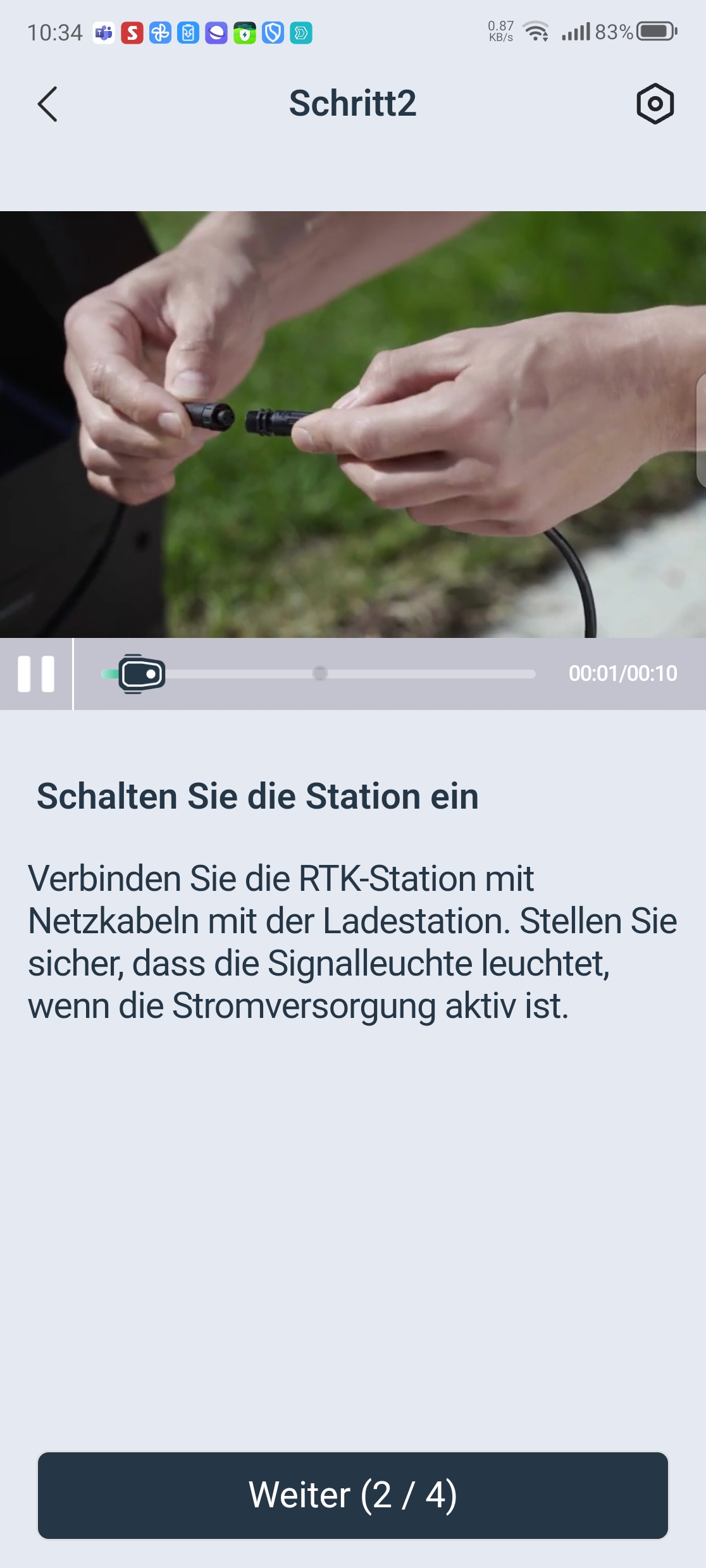Go back from Schritt2
706x1568 pixels.
(x=47, y=104)
